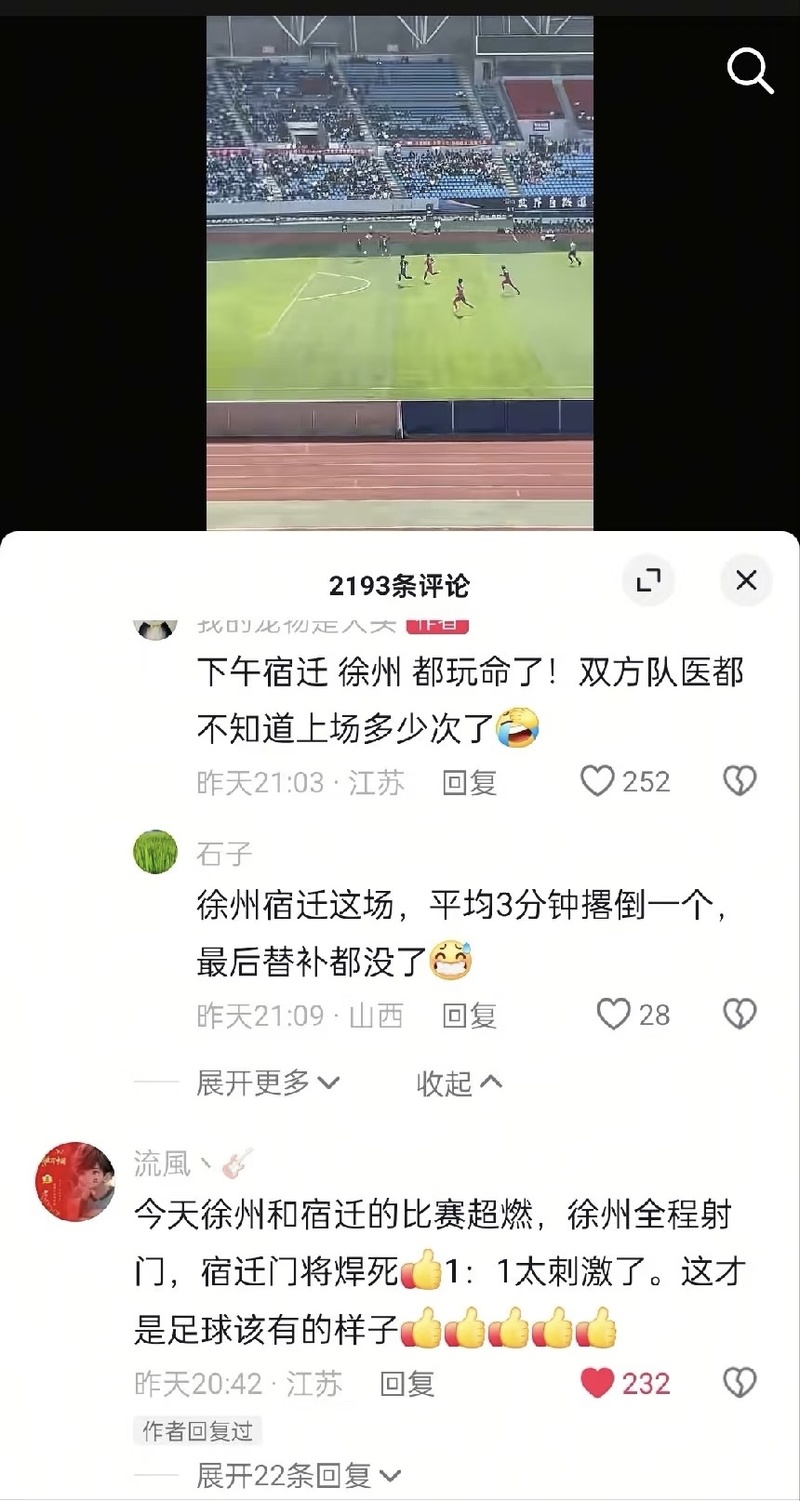Like the comment with 252 likes
Image resolution: width=800 pixels, height=1501 pixels.
(598, 781)
